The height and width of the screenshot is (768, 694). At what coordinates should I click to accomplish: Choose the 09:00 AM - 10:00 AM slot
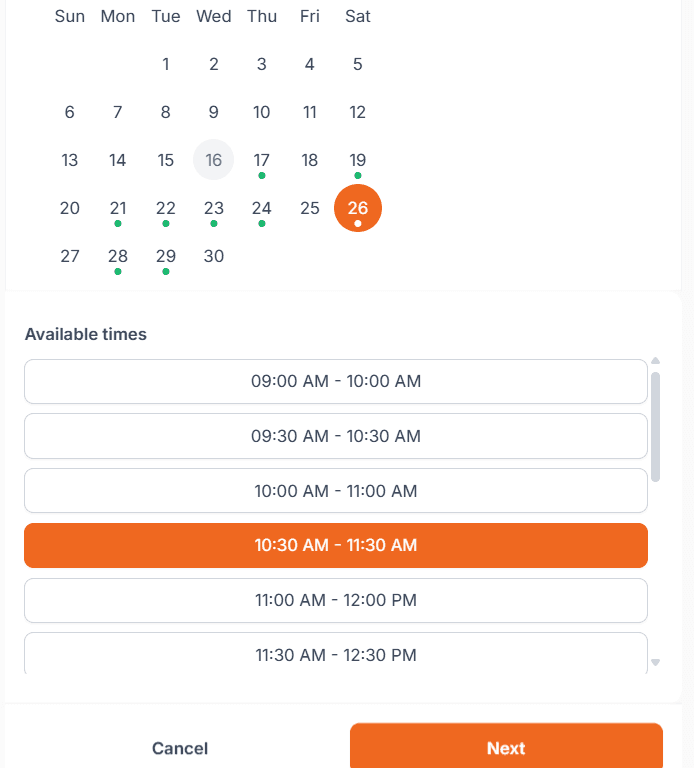336,382
